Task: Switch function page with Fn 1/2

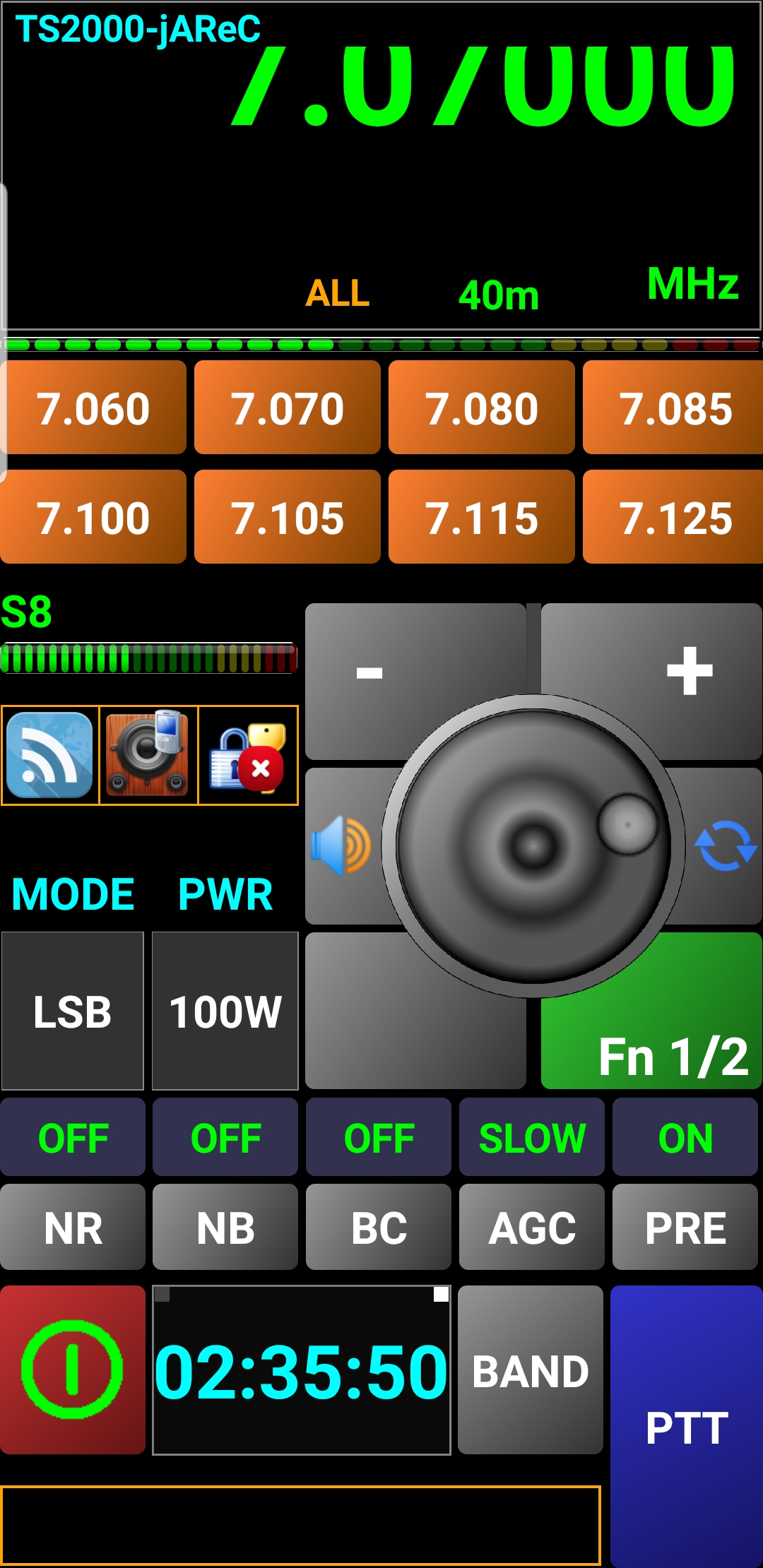Action: (673, 1056)
